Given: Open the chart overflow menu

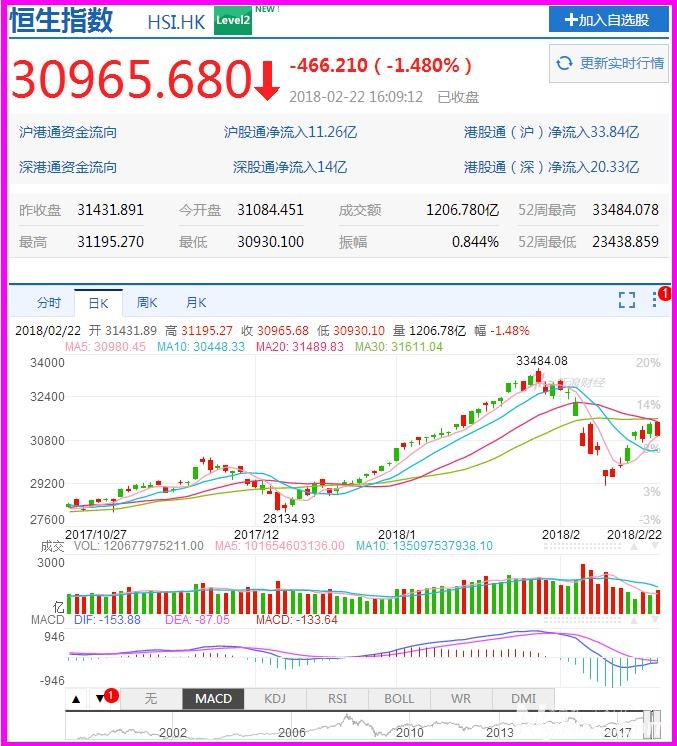Looking at the screenshot, I should coord(656,300).
